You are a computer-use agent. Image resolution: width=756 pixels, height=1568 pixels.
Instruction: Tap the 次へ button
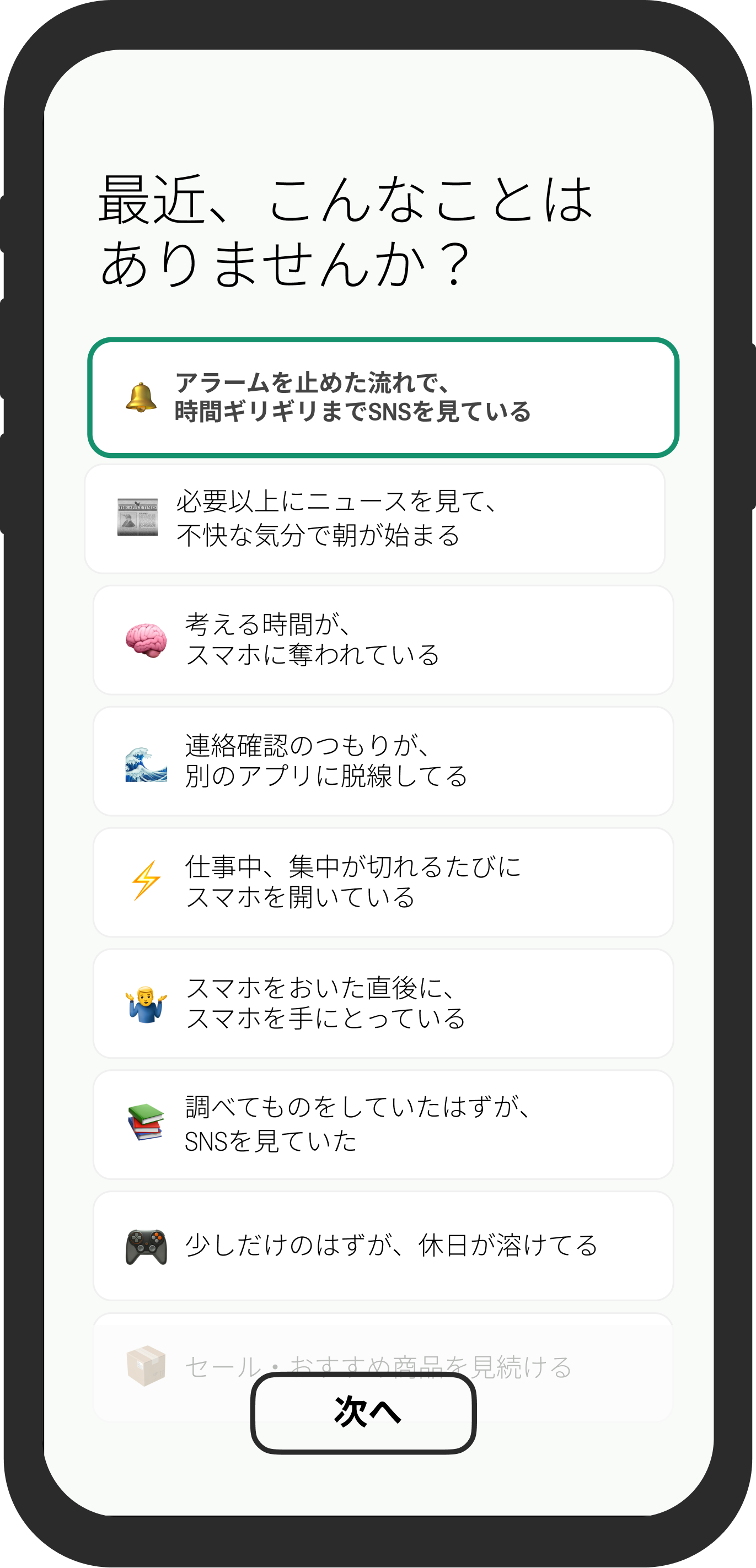[363, 1412]
